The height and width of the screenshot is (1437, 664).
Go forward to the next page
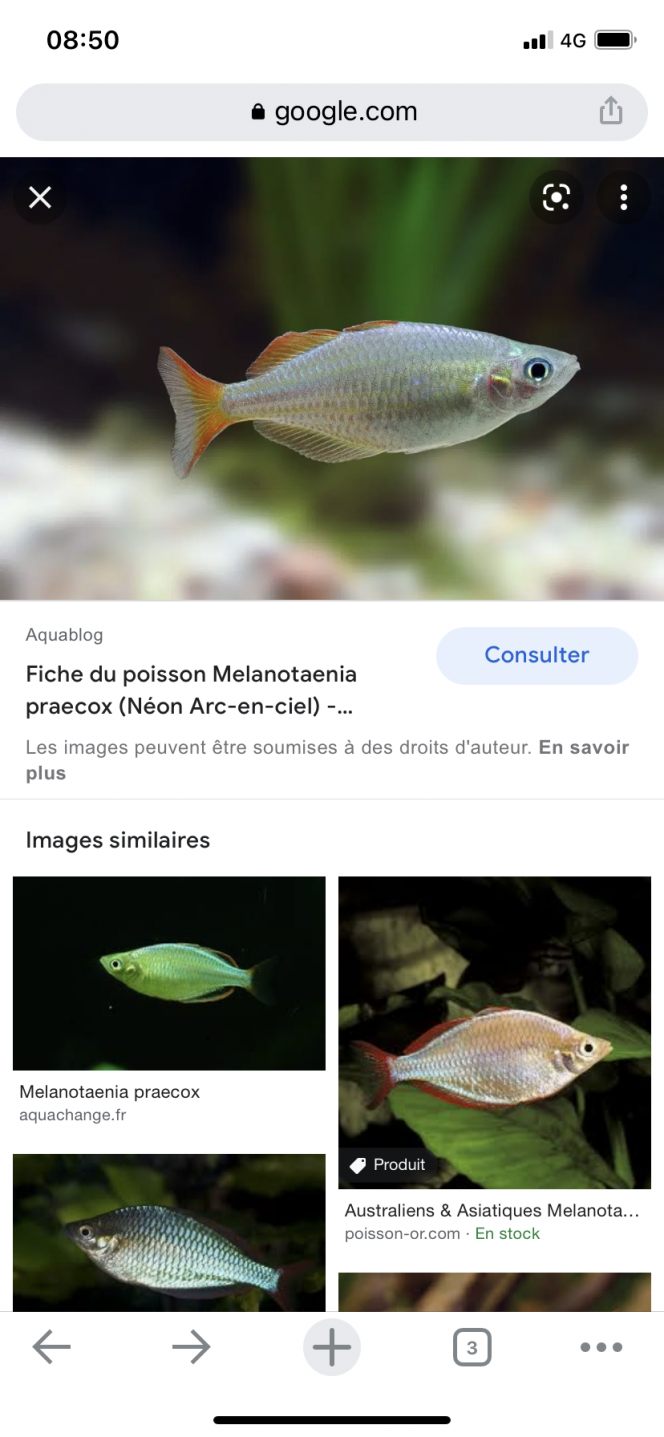pos(191,1347)
